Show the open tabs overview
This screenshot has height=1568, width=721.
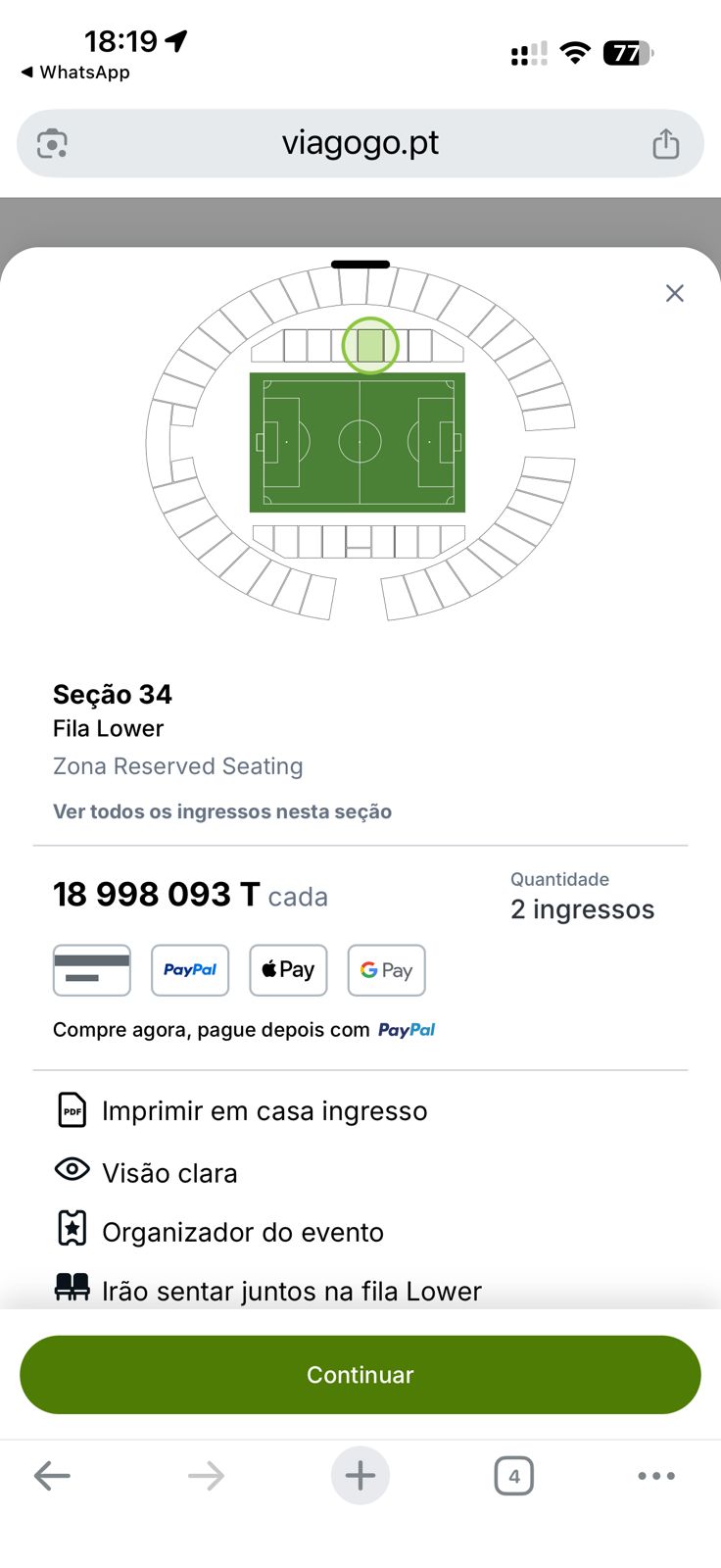coord(514,1475)
